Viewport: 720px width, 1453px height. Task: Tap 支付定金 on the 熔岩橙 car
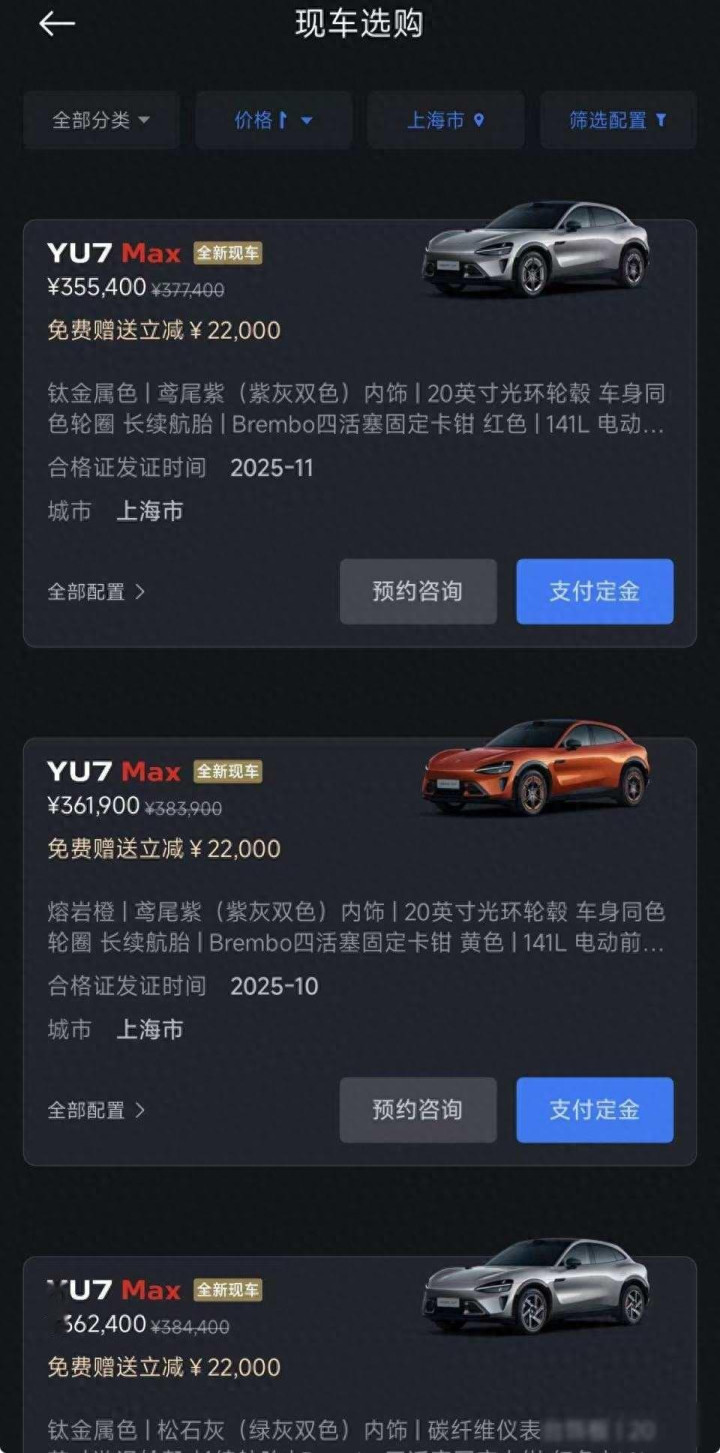pyautogui.click(x=594, y=1109)
